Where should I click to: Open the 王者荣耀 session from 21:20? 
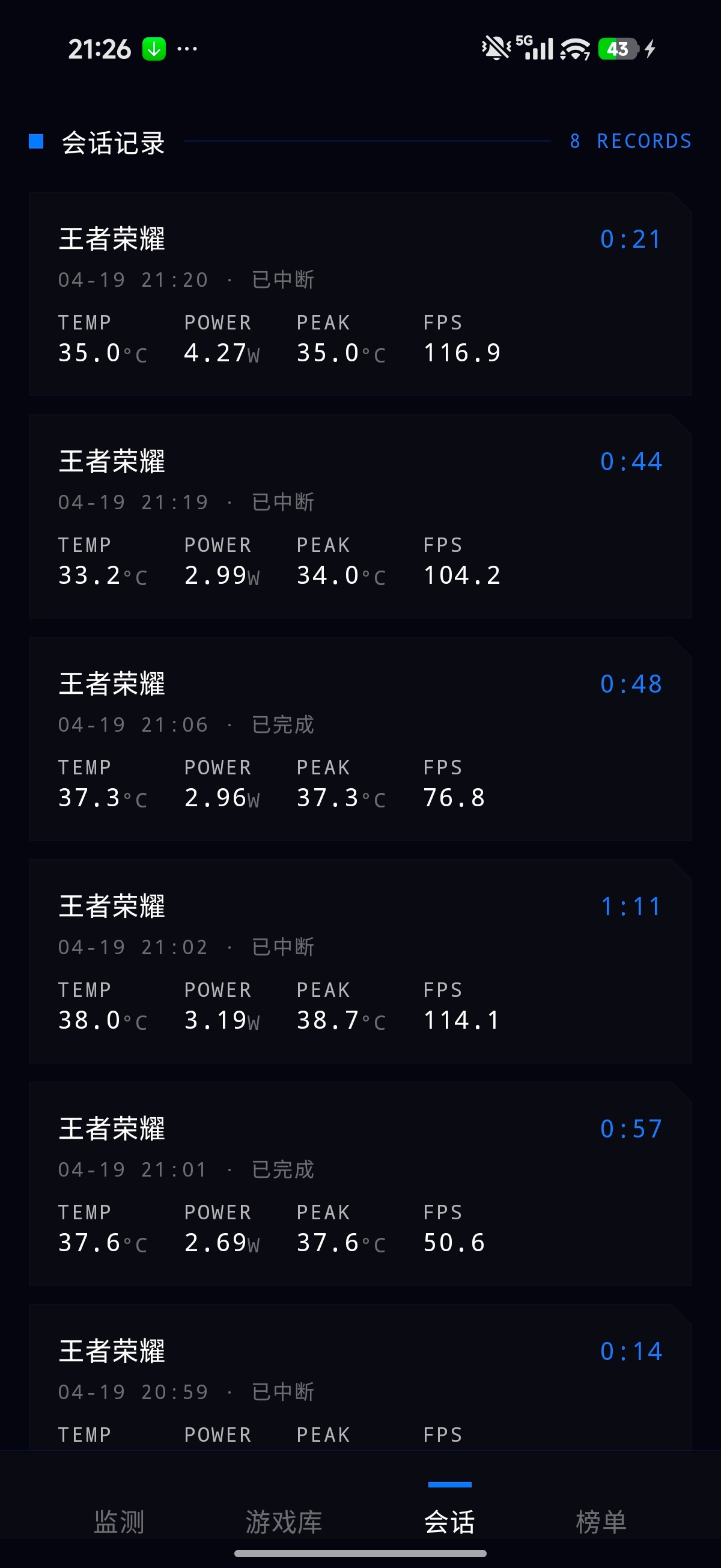(x=360, y=294)
